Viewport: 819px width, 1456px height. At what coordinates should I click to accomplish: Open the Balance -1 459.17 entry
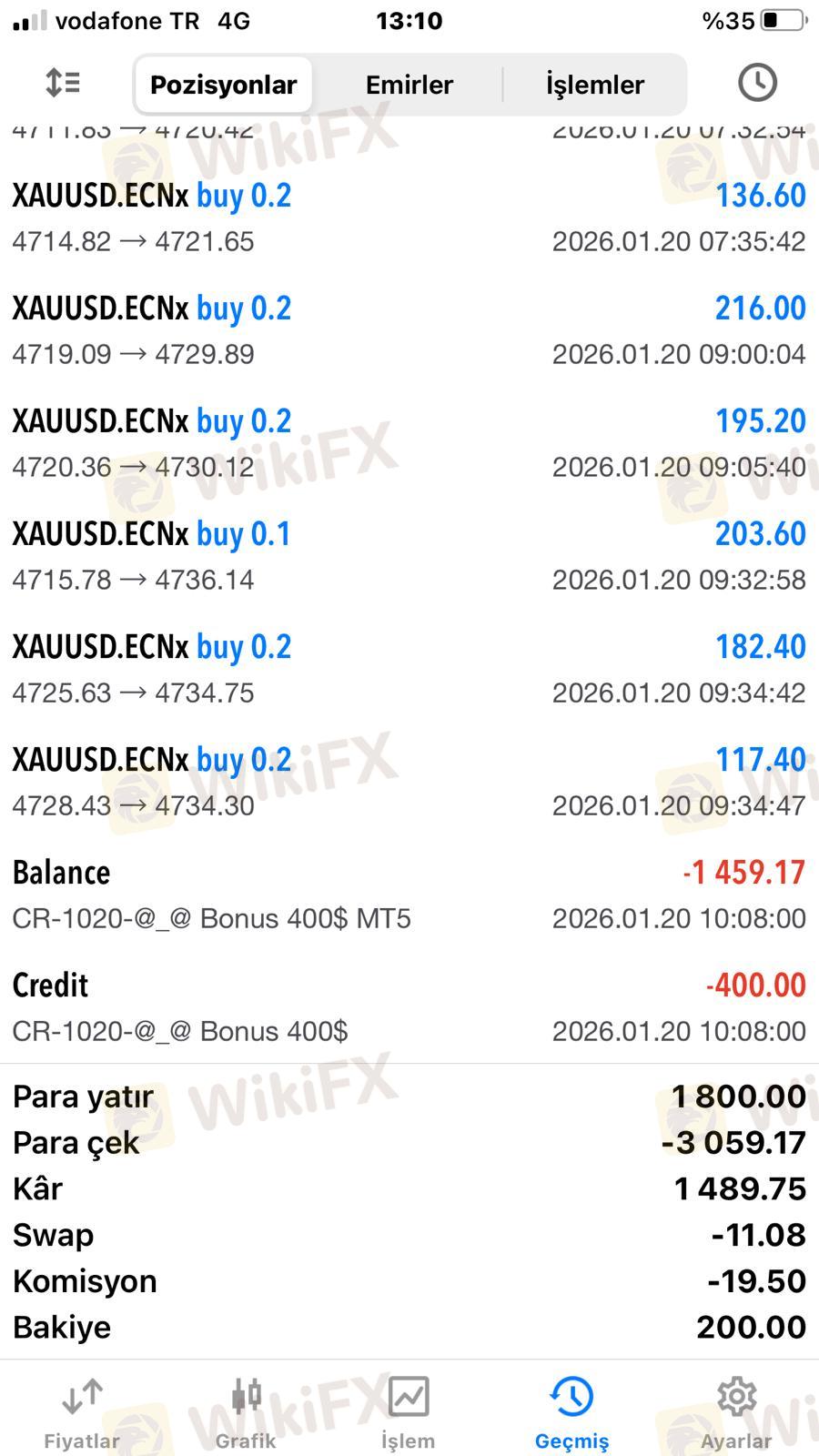click(409, 895)
